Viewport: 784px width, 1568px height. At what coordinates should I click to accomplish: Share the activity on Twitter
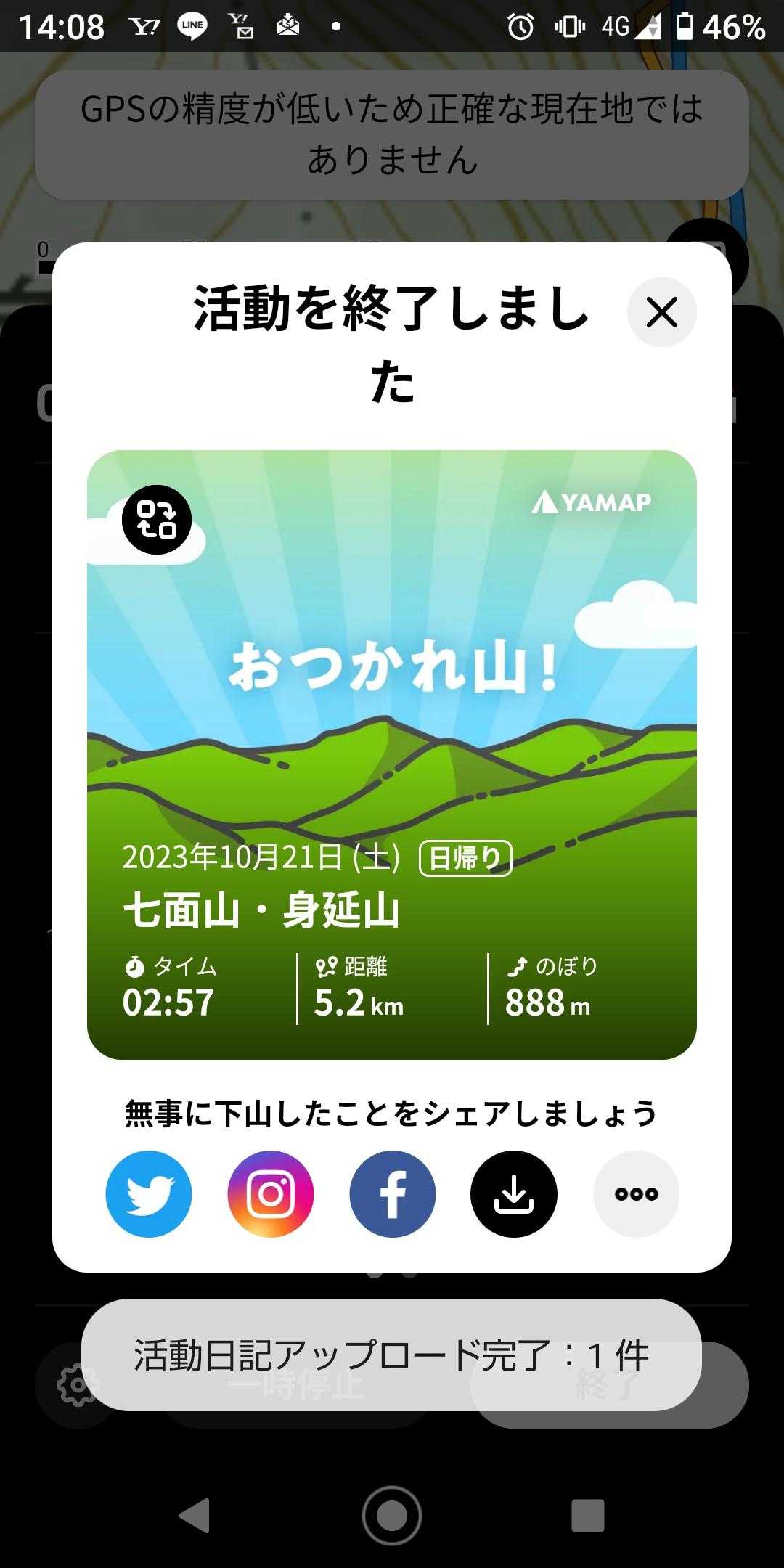point(149,1194)
